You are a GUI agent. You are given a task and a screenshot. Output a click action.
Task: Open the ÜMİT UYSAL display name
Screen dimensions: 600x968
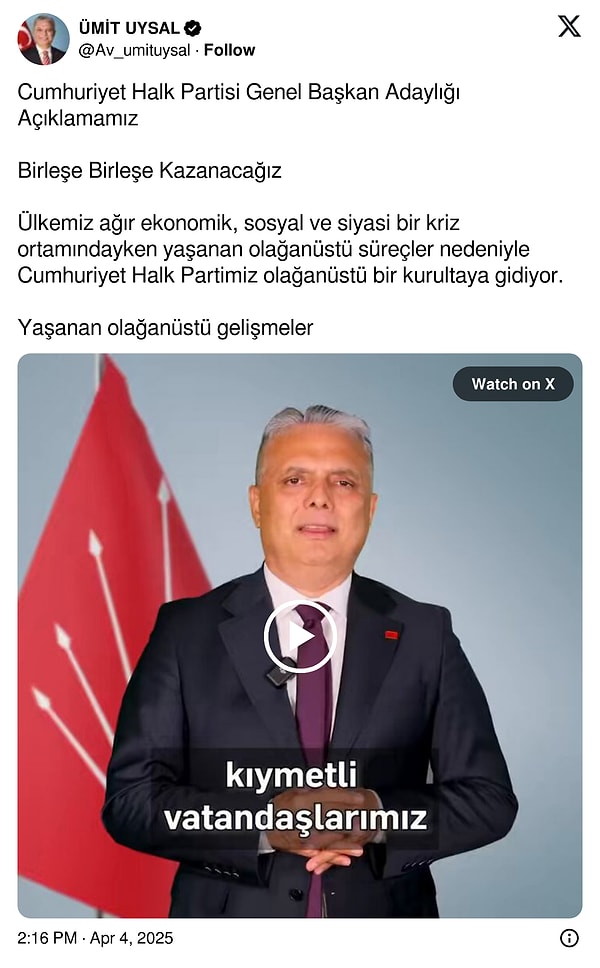point(130,28)
